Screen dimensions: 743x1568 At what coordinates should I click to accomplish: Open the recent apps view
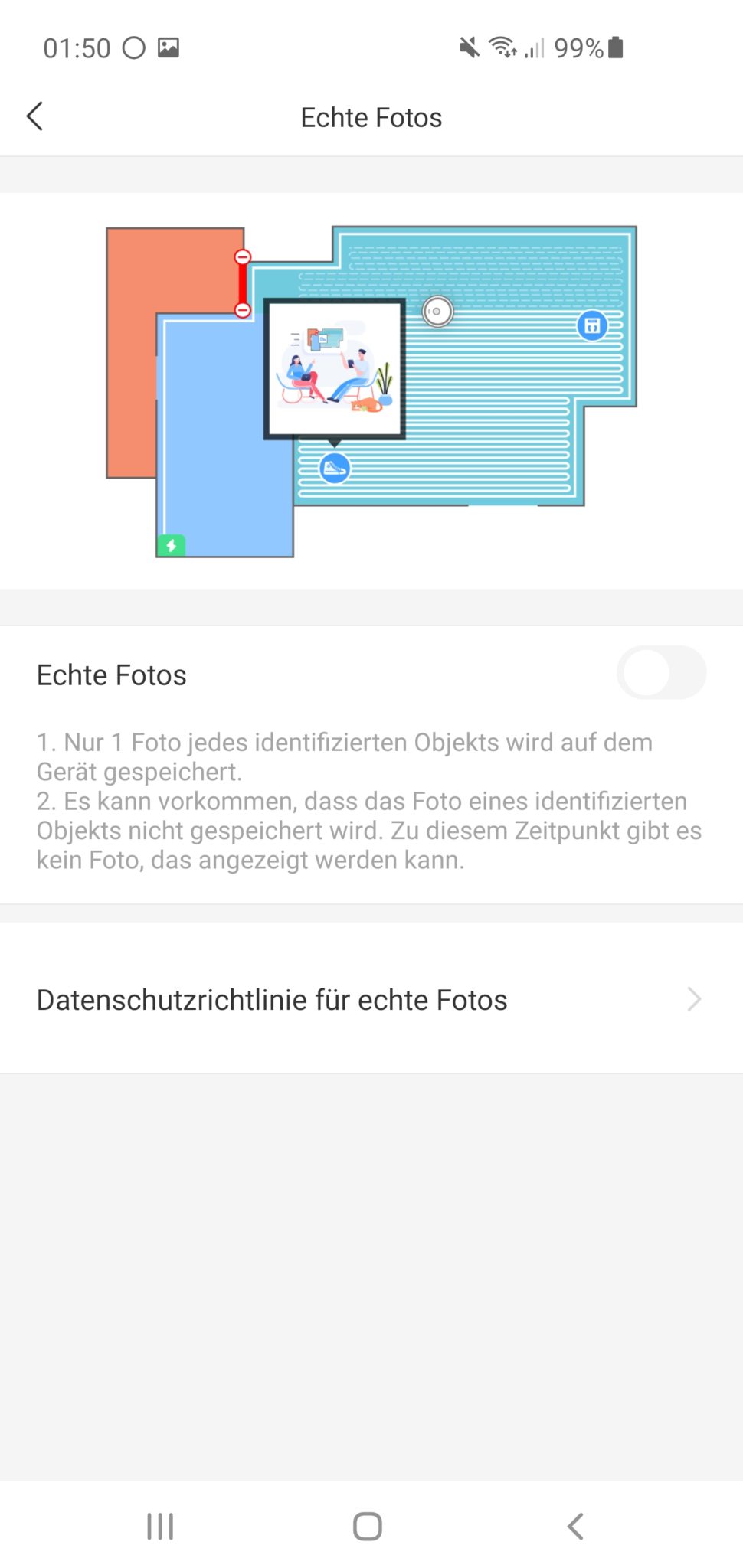click(160, 1526)
